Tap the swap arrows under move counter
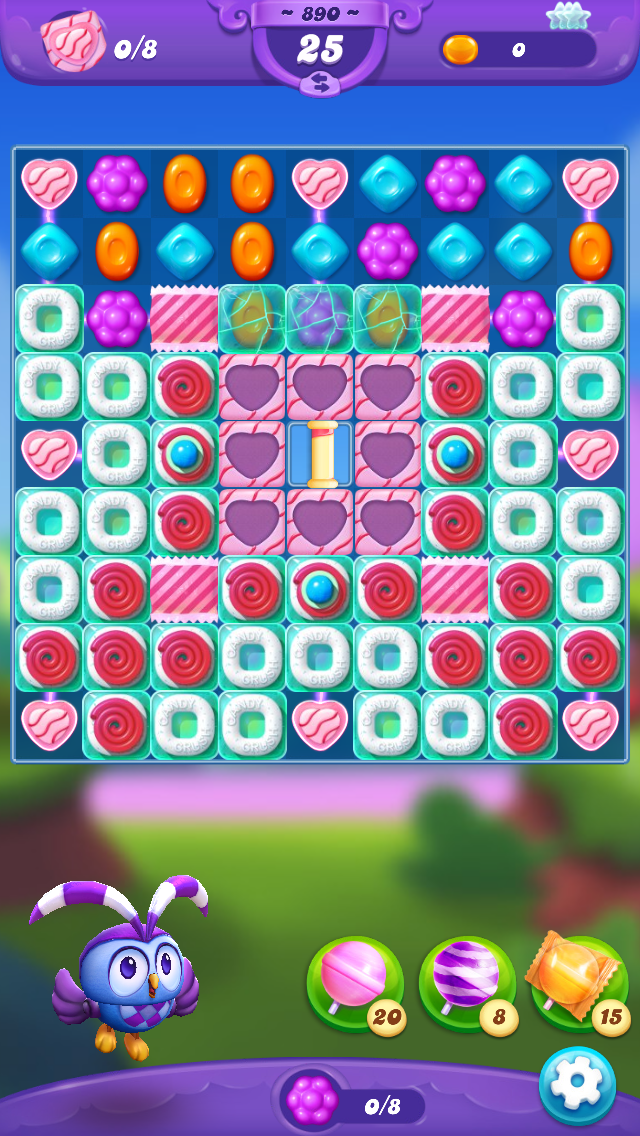The image size is (640, 1136). (x=320, y=85)
